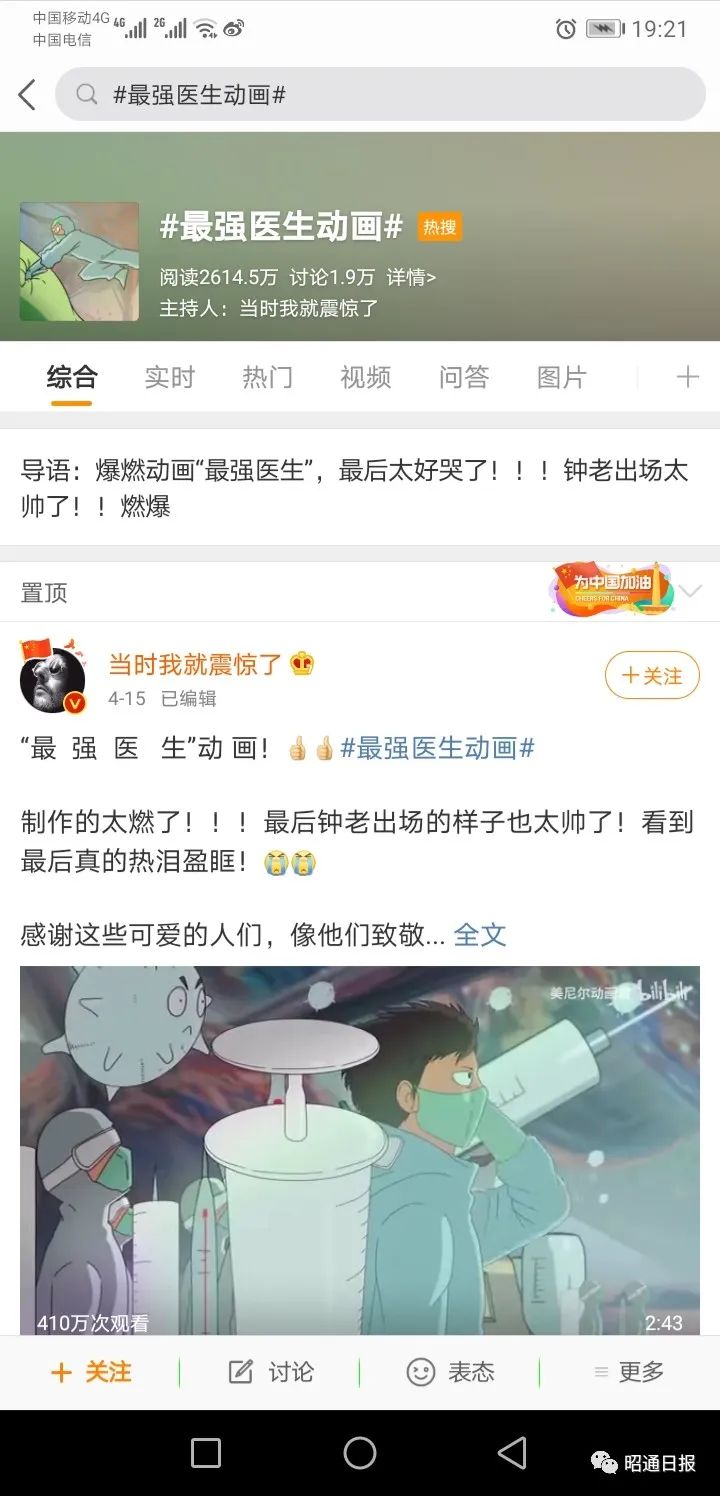The height and width of the screenshot is (1496, 720).
Task: Switch to the 热门 tab
Action: [267, 378]
